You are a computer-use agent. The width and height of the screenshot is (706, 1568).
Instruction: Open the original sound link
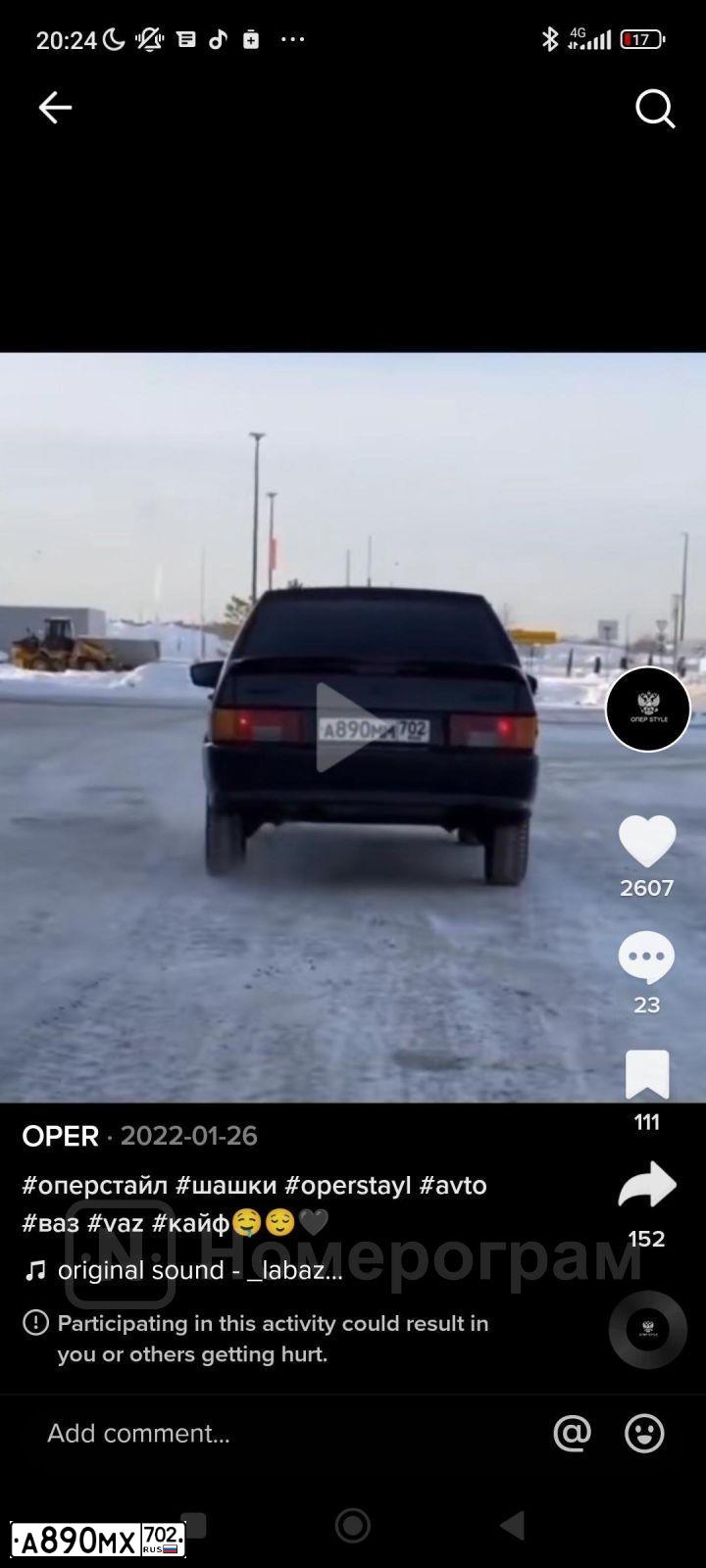[200, 1270]
